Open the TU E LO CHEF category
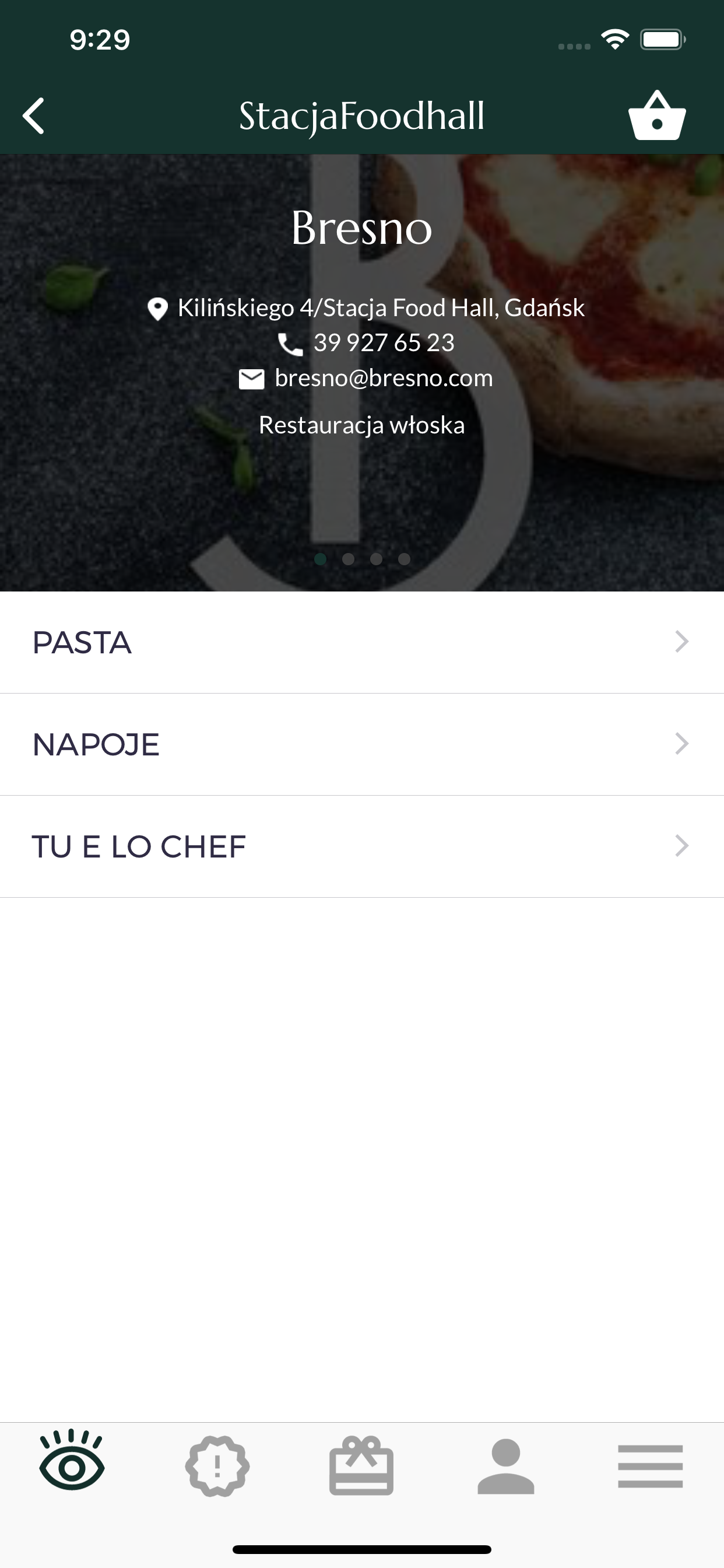 tap(362, 846)
